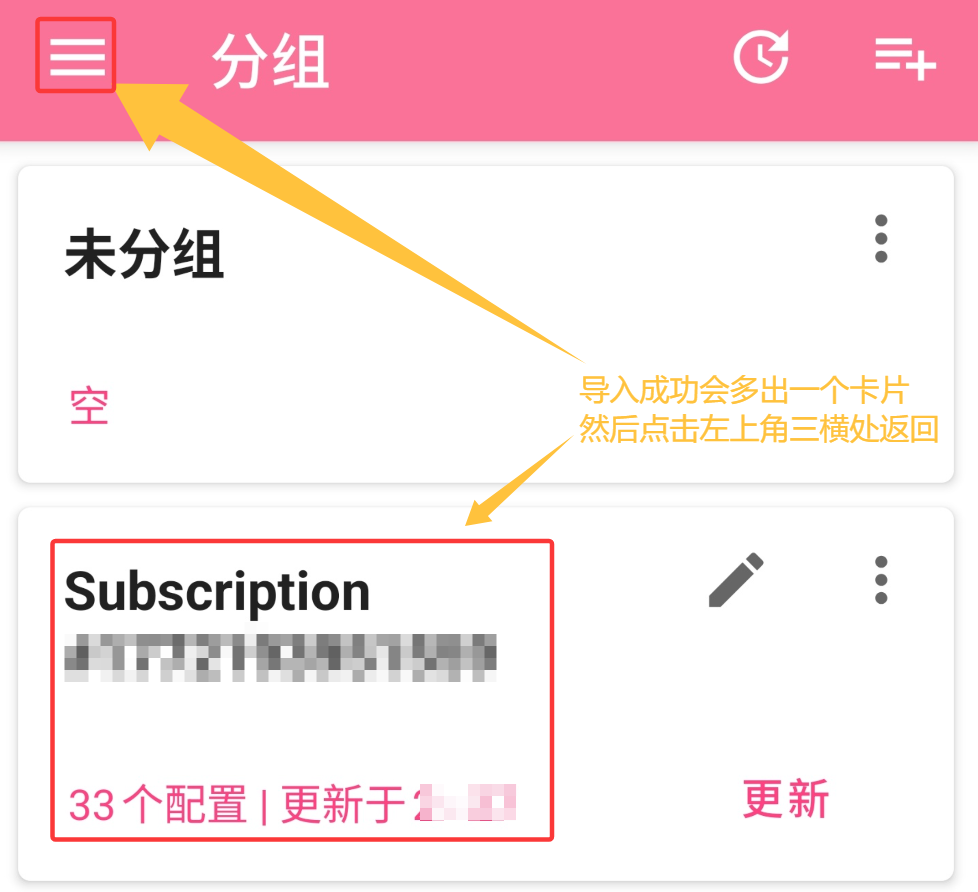Add a new group with the plus icon
Viewport: 978px width, 892px height.
pyautogui.click(x=905, y=57)
